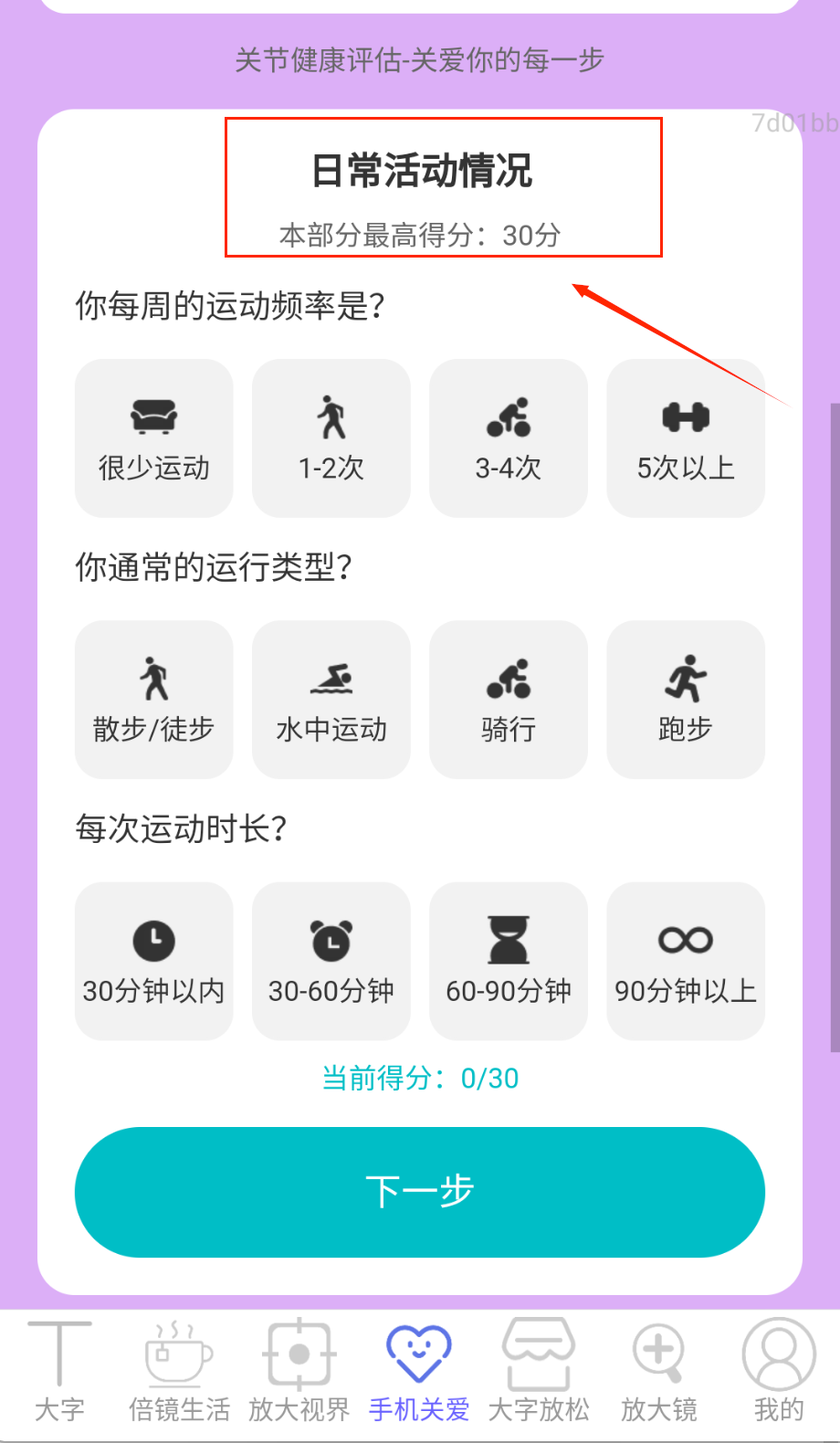Choose 散步/徒步 as exercise type
The height and width of the screenshot is (1443, 840).
[153, 700]
